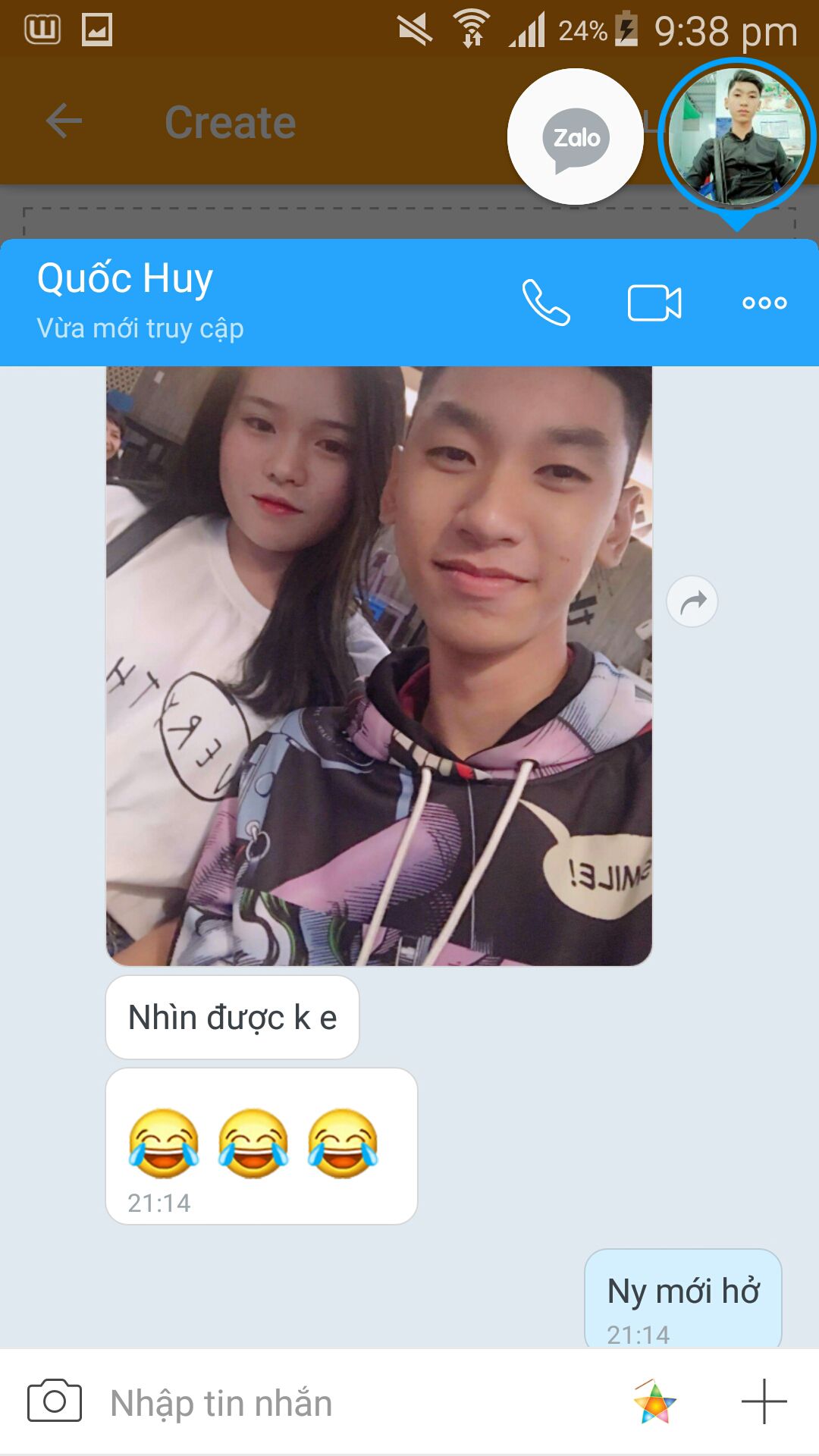This screenshot has height=1456, width=819.
Task: Open the camera to send a photo
Action: pos(55,1401)
